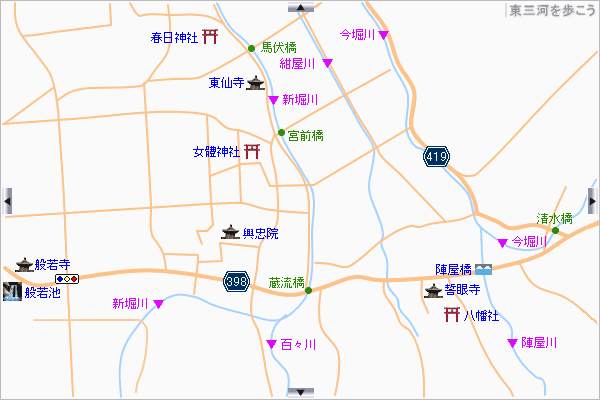
Task: Tap the 八幡社 shrine marker
Action: click(452, 315)
